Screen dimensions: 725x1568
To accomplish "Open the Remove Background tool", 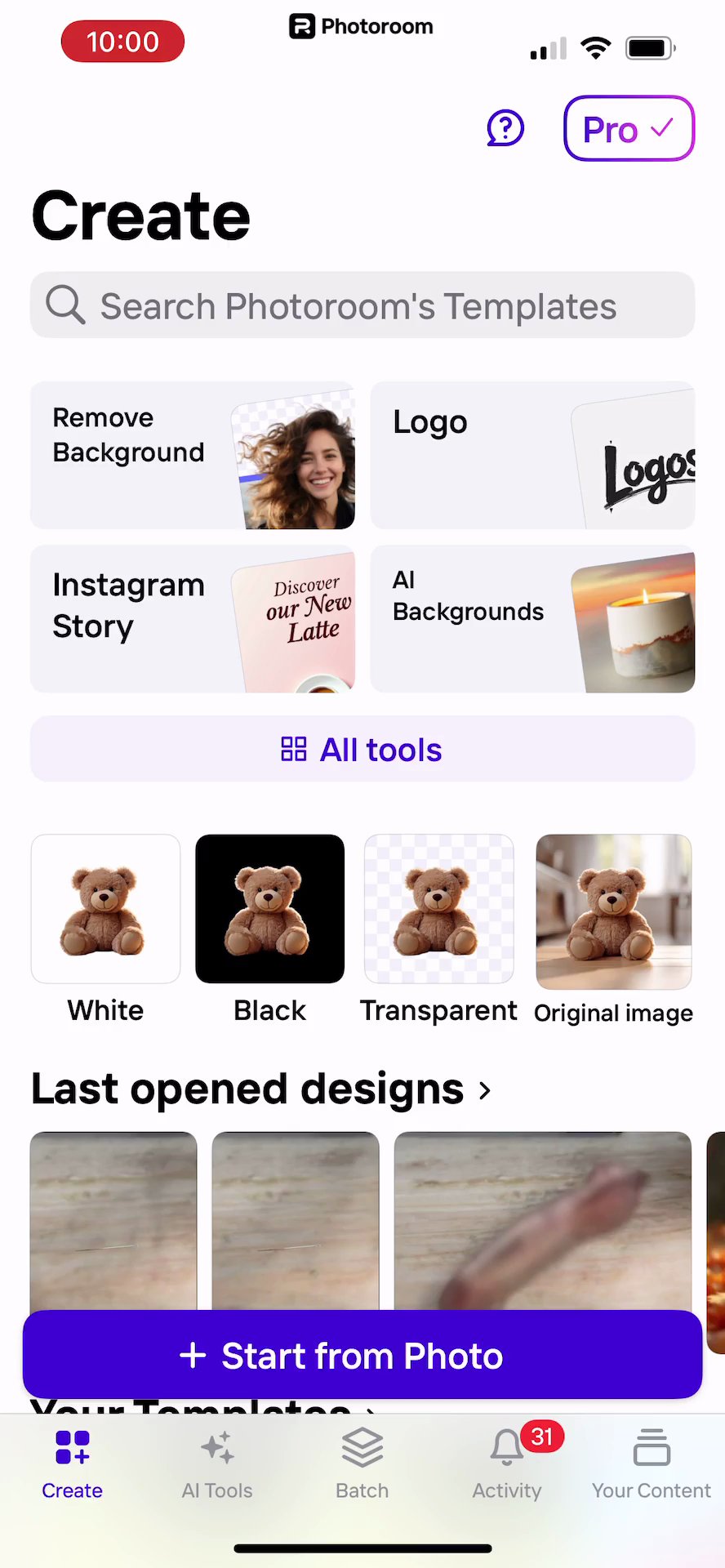I will click(x=193, y=456).
